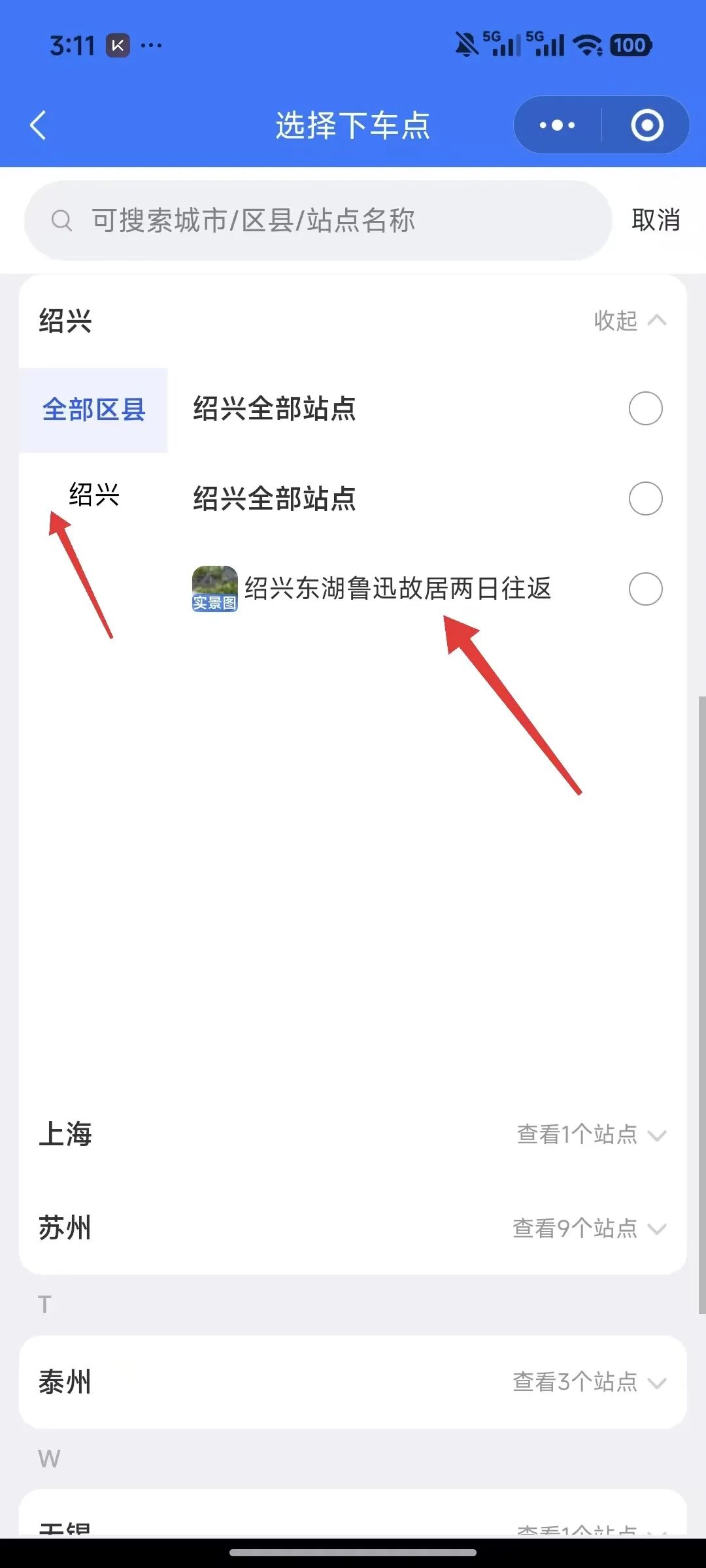This screenshot has height=1568, width=706.
Task: Select the 全部区县 district tab
Action: tap(93, 410)
